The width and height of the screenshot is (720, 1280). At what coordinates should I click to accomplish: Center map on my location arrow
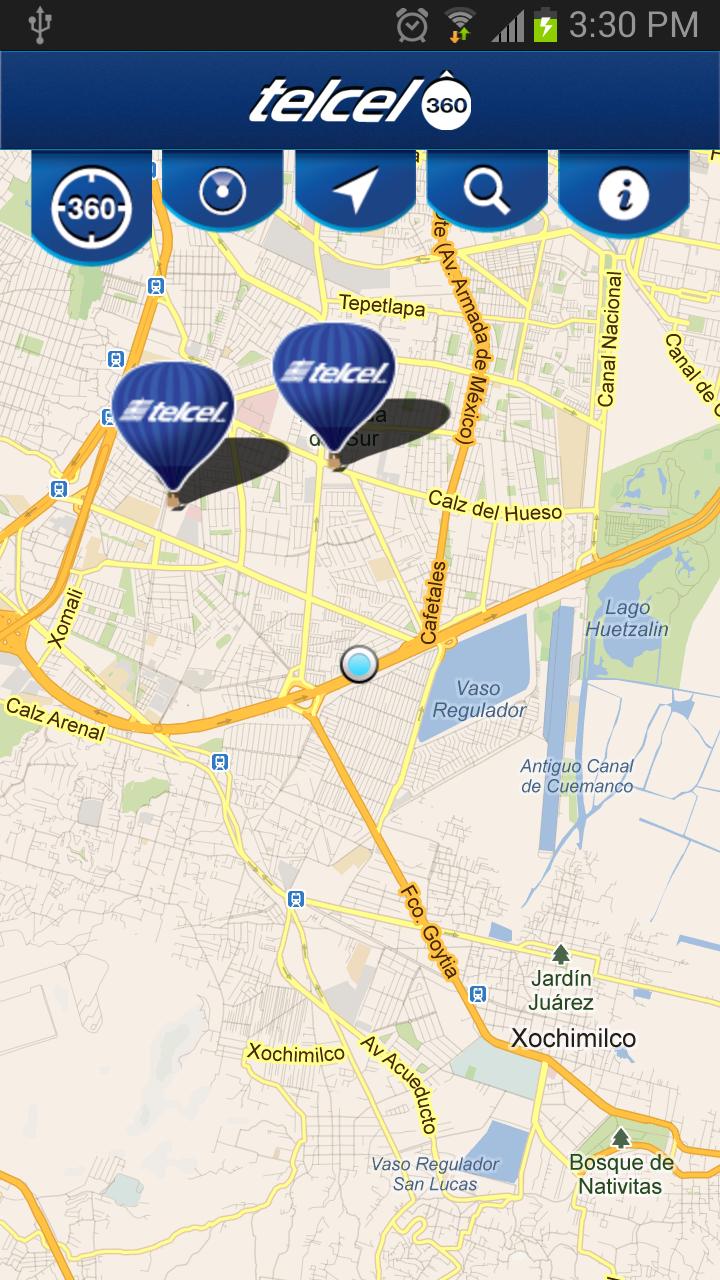click(x=355, y=190)
